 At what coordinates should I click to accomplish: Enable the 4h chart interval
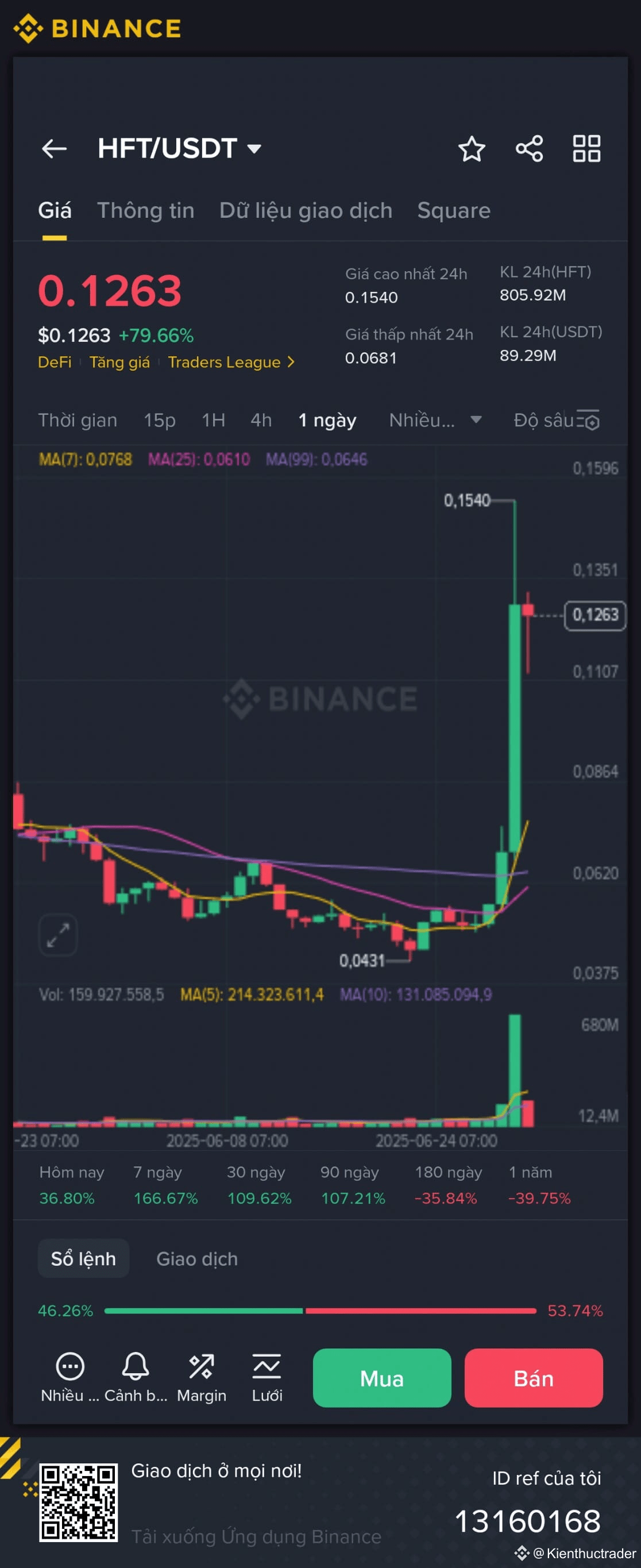(260, 420)
